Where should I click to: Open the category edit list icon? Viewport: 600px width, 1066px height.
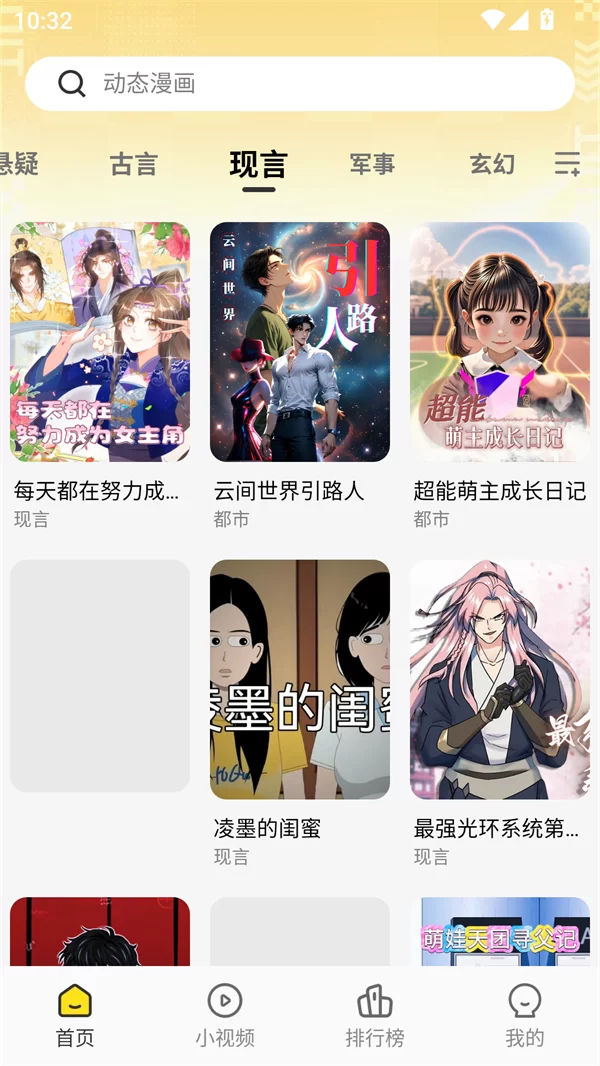567,164
